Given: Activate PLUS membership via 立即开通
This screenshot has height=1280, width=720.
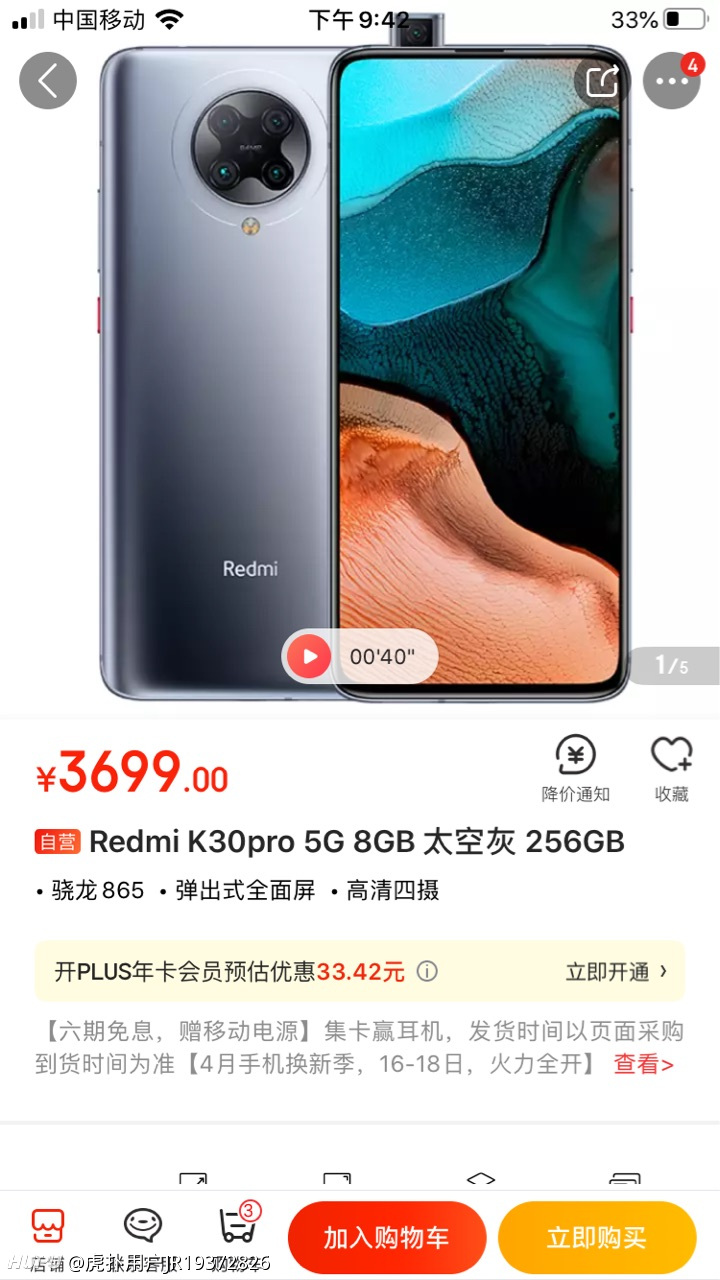Looking at the screenshot, I should tap(616, 971).
